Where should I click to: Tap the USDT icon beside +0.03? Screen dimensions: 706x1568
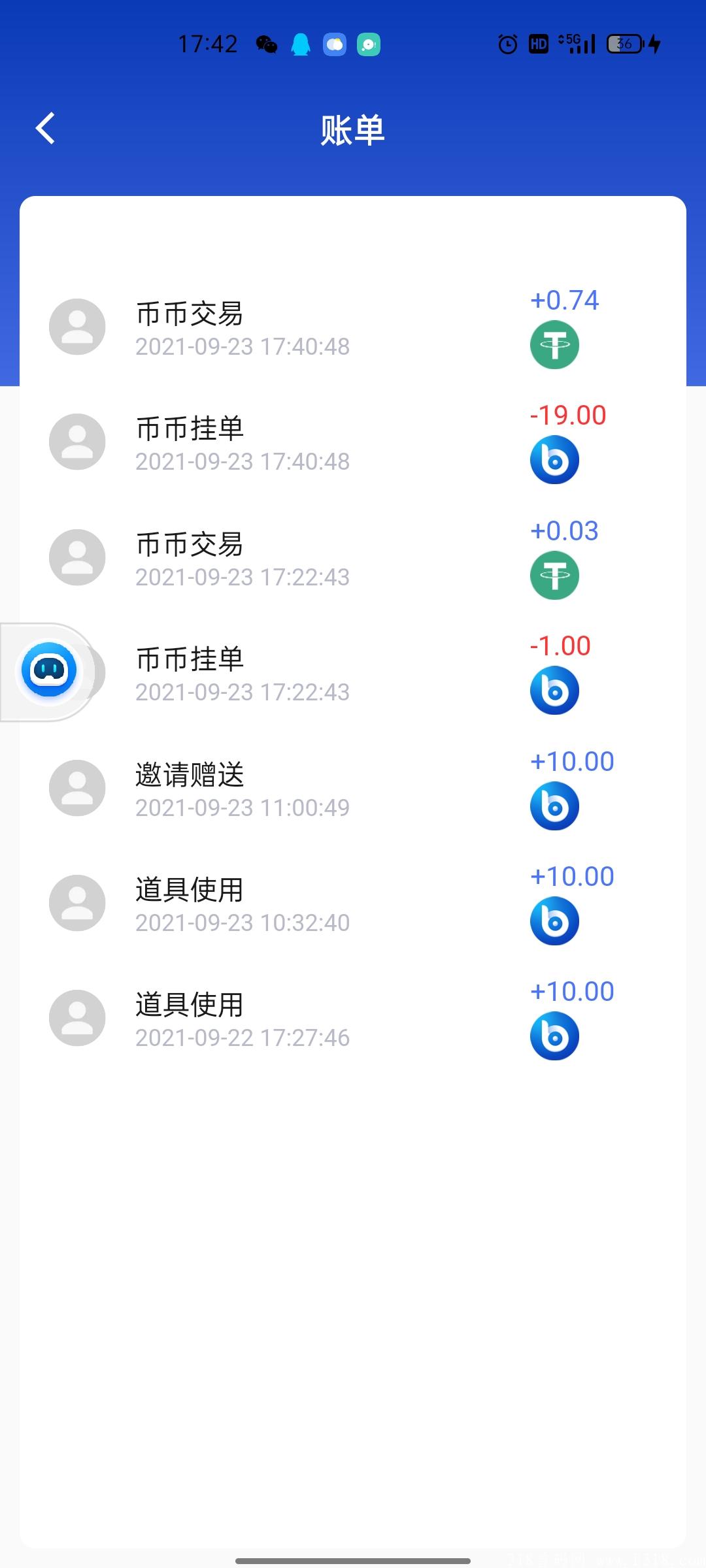point(554,575)
